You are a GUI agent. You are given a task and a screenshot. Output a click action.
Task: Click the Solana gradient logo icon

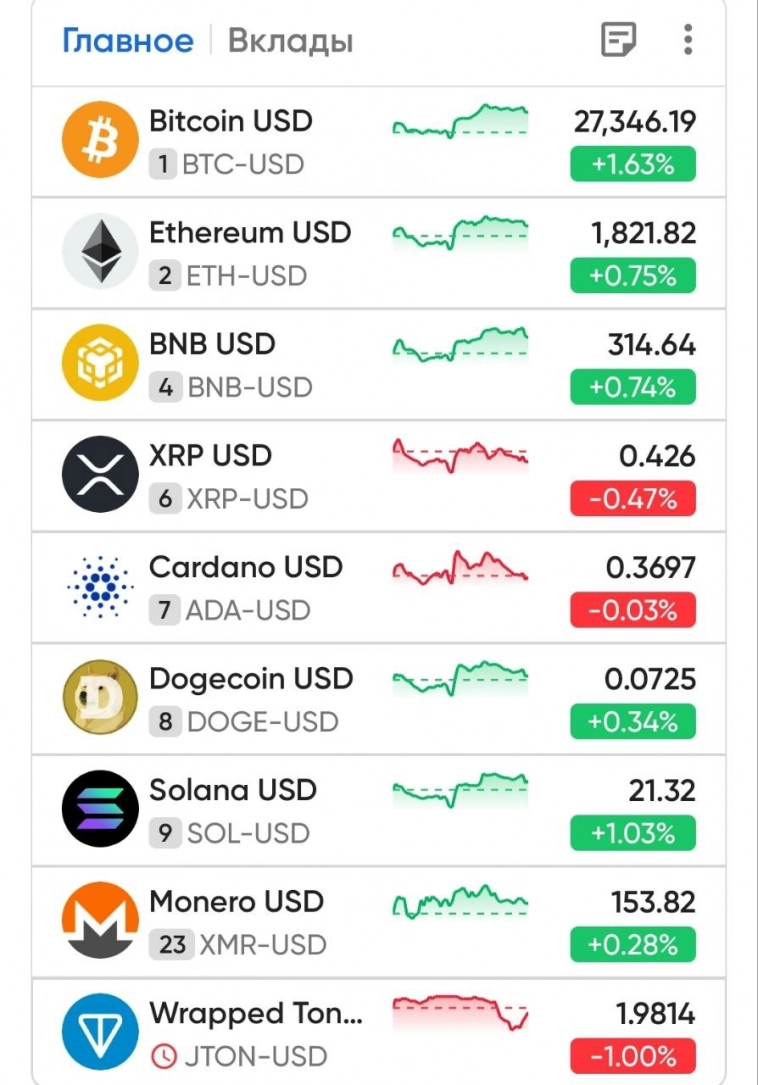coord(99,808)
